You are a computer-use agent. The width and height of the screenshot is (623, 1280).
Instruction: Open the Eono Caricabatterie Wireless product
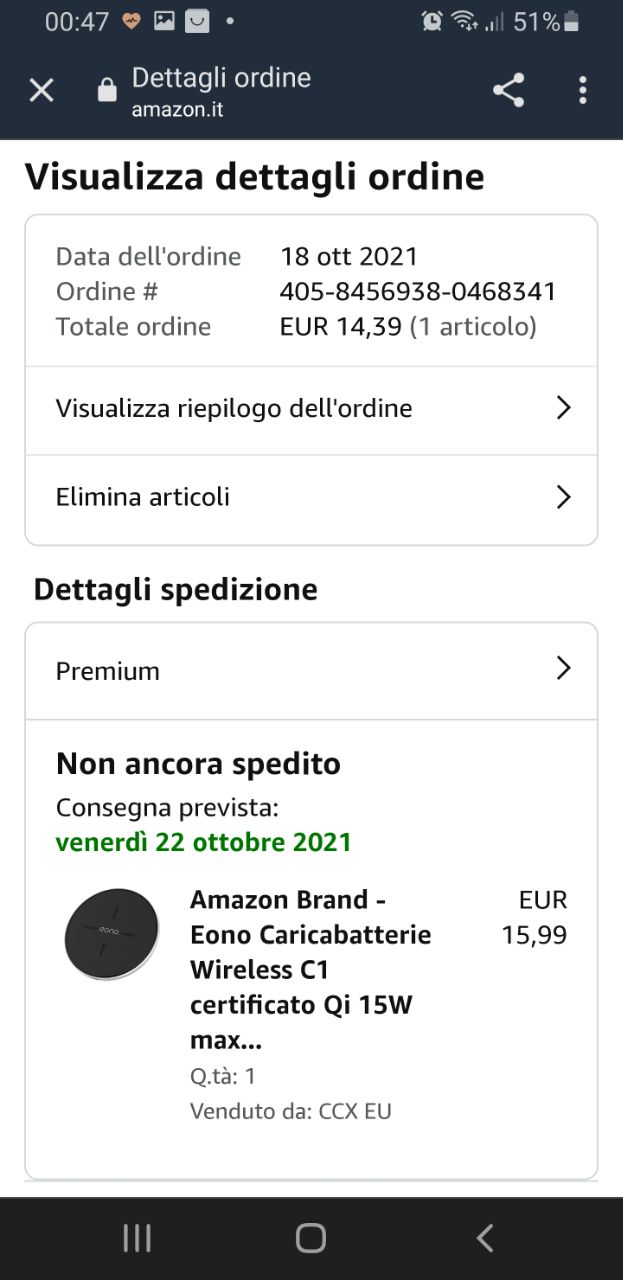pyautogui.click(x=310, y=970)
